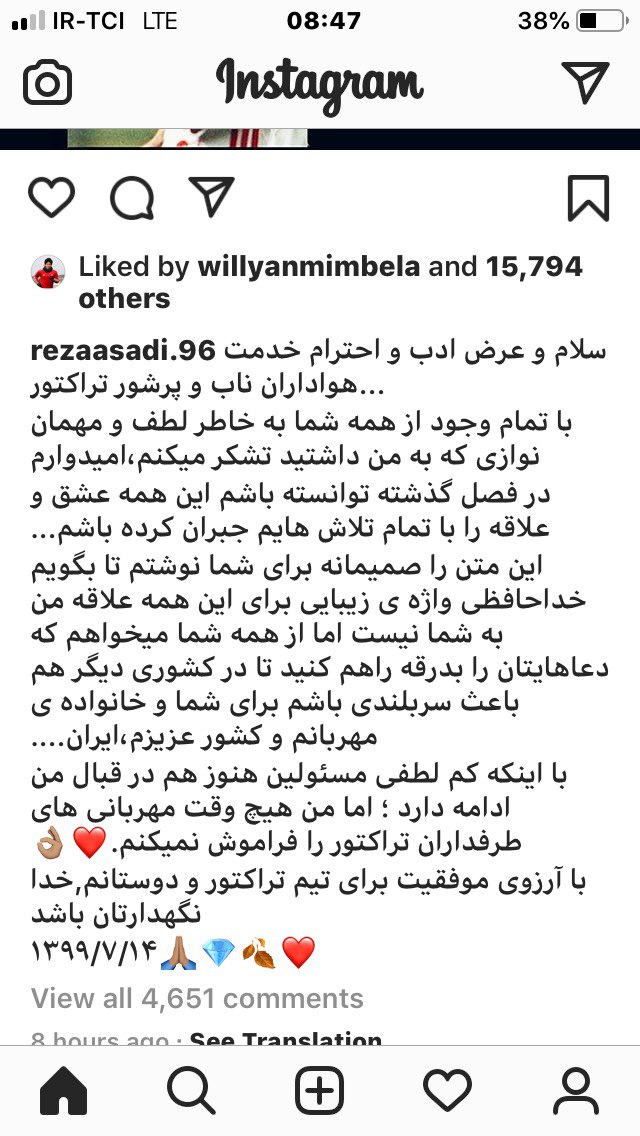Share this post via the paper plane

pyautogui.click(x=211, y=197)
